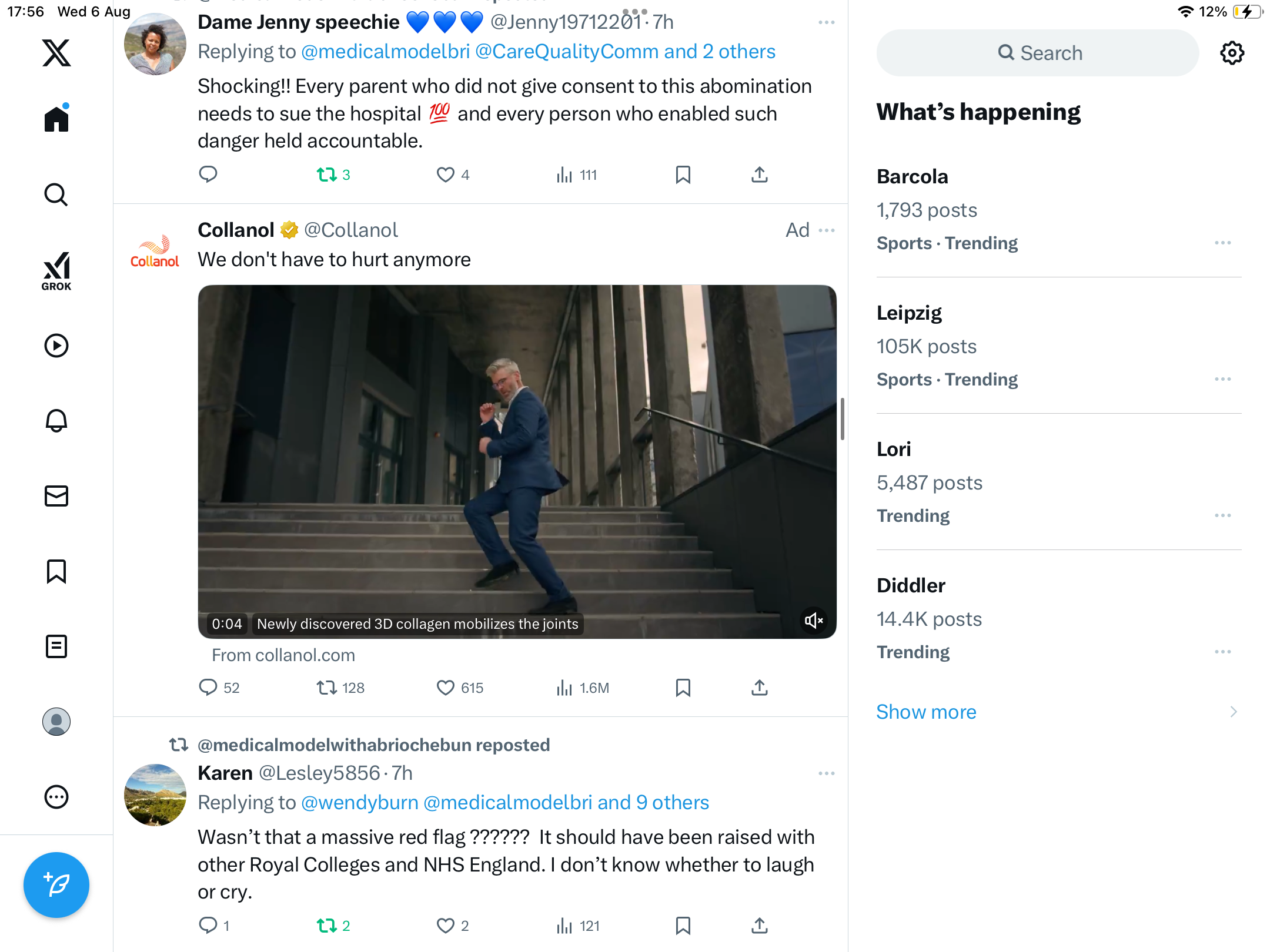
Task: Open the Home tab in the sidebar
Action: [x=56, y=119]
